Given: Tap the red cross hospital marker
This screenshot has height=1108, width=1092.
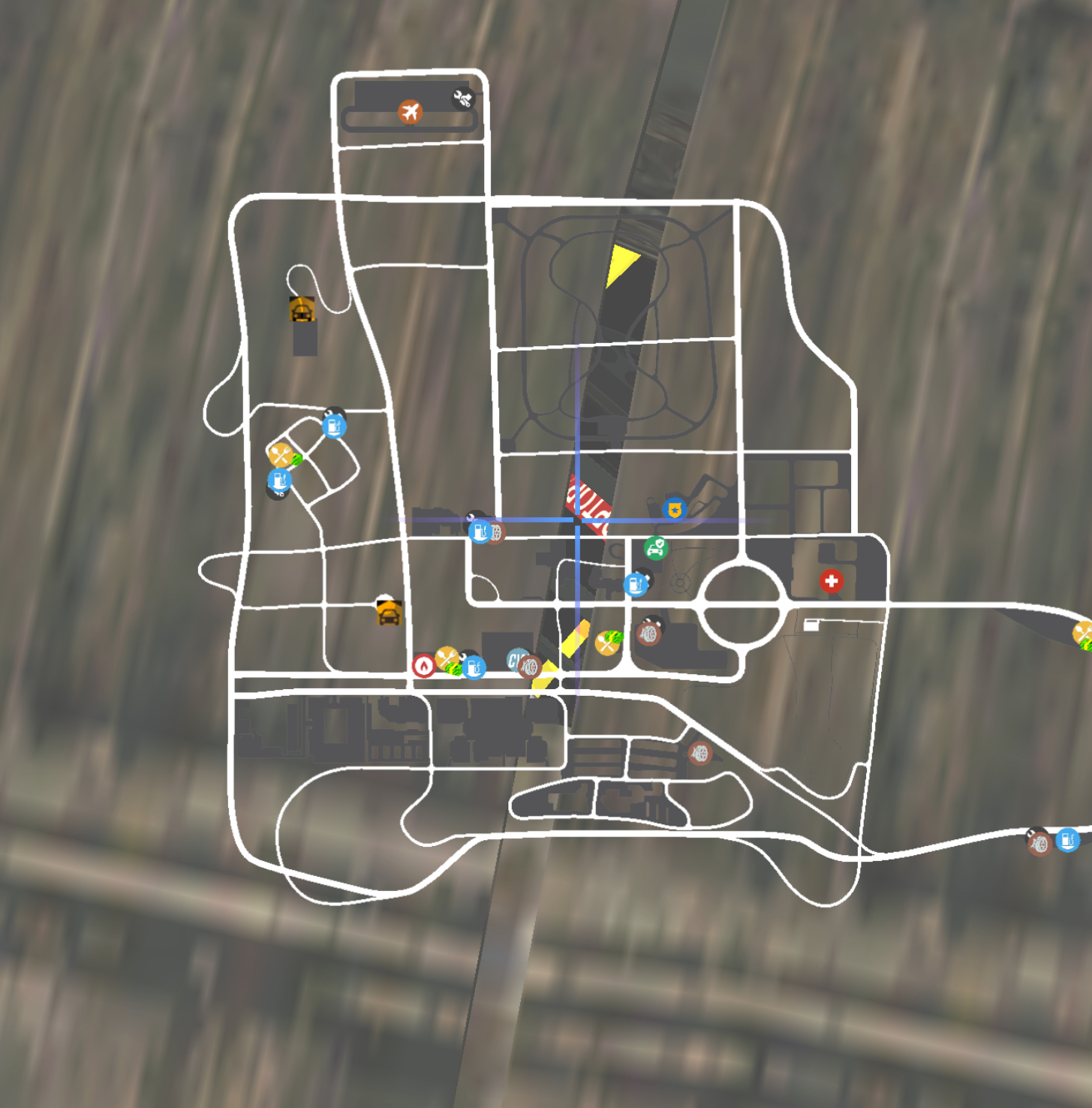Looking at the screenshot, I should point(831,580).
